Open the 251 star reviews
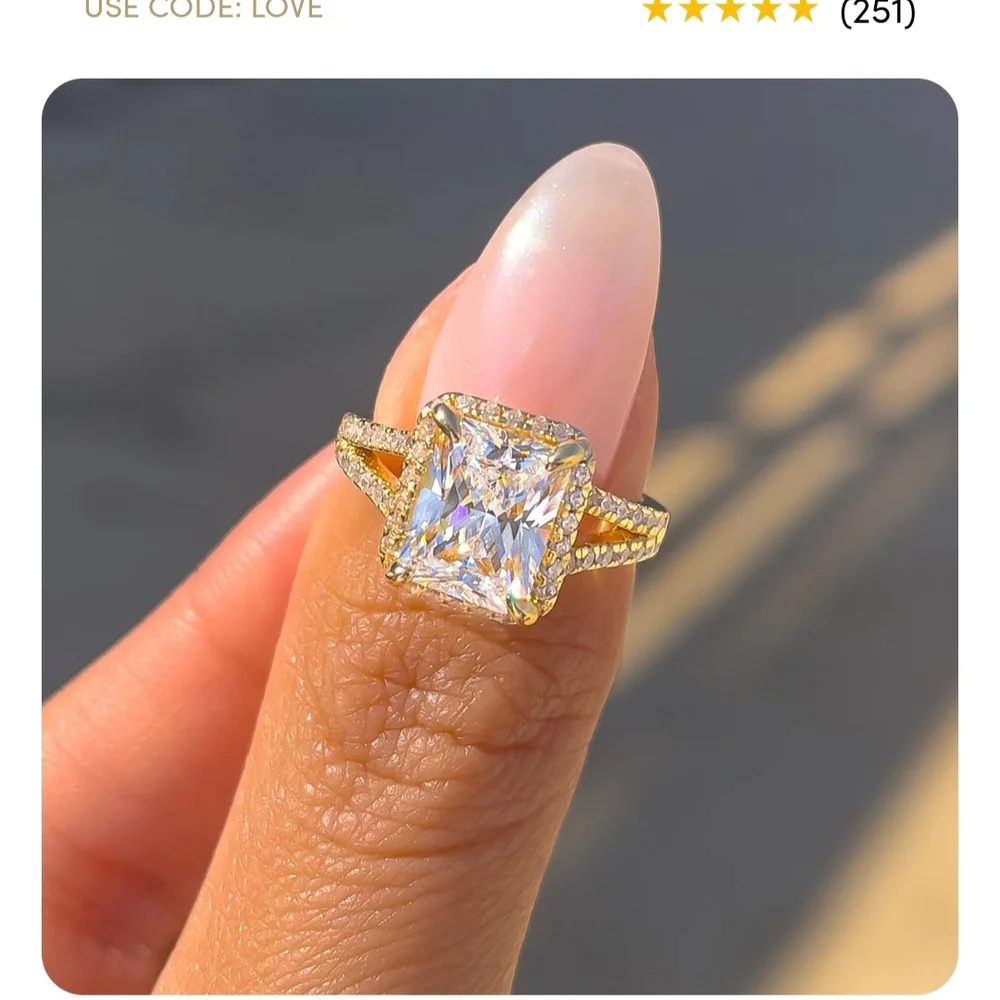Screen dimensions: 1000x1000 pos(778,12)
